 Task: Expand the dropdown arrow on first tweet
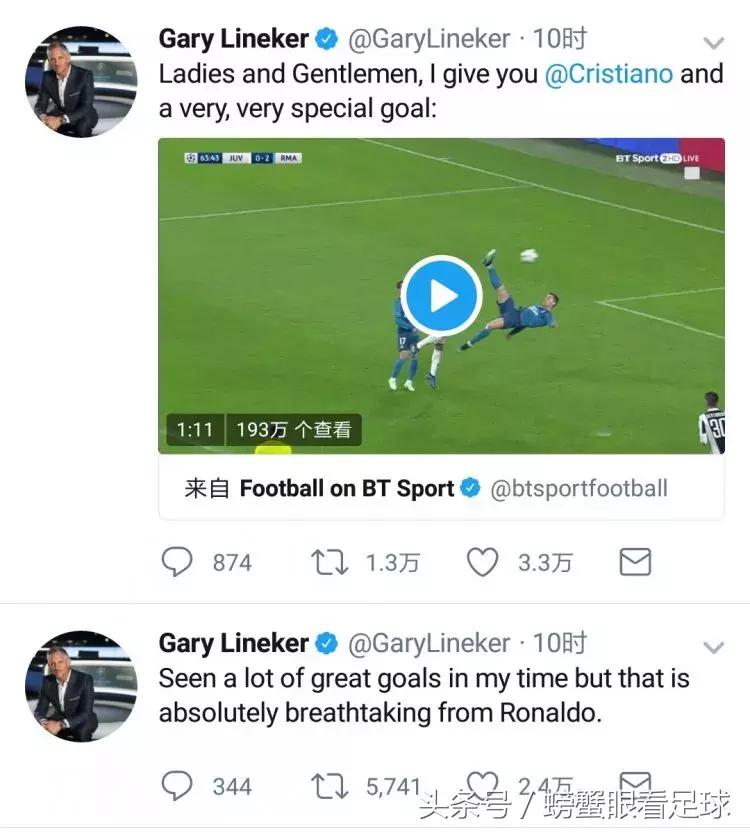click(x=713, y=43)
